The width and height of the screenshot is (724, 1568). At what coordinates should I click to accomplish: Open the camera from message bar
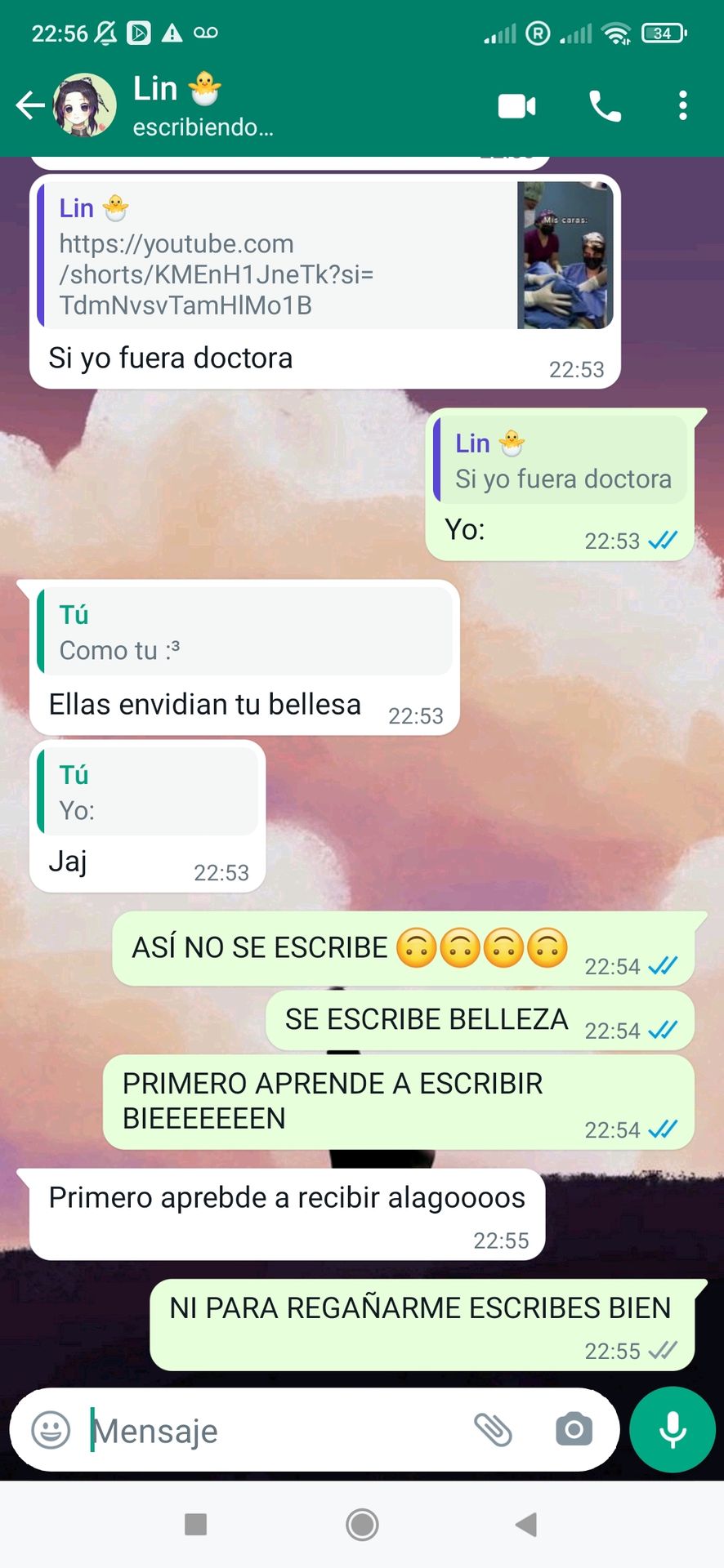[574, 1430]
